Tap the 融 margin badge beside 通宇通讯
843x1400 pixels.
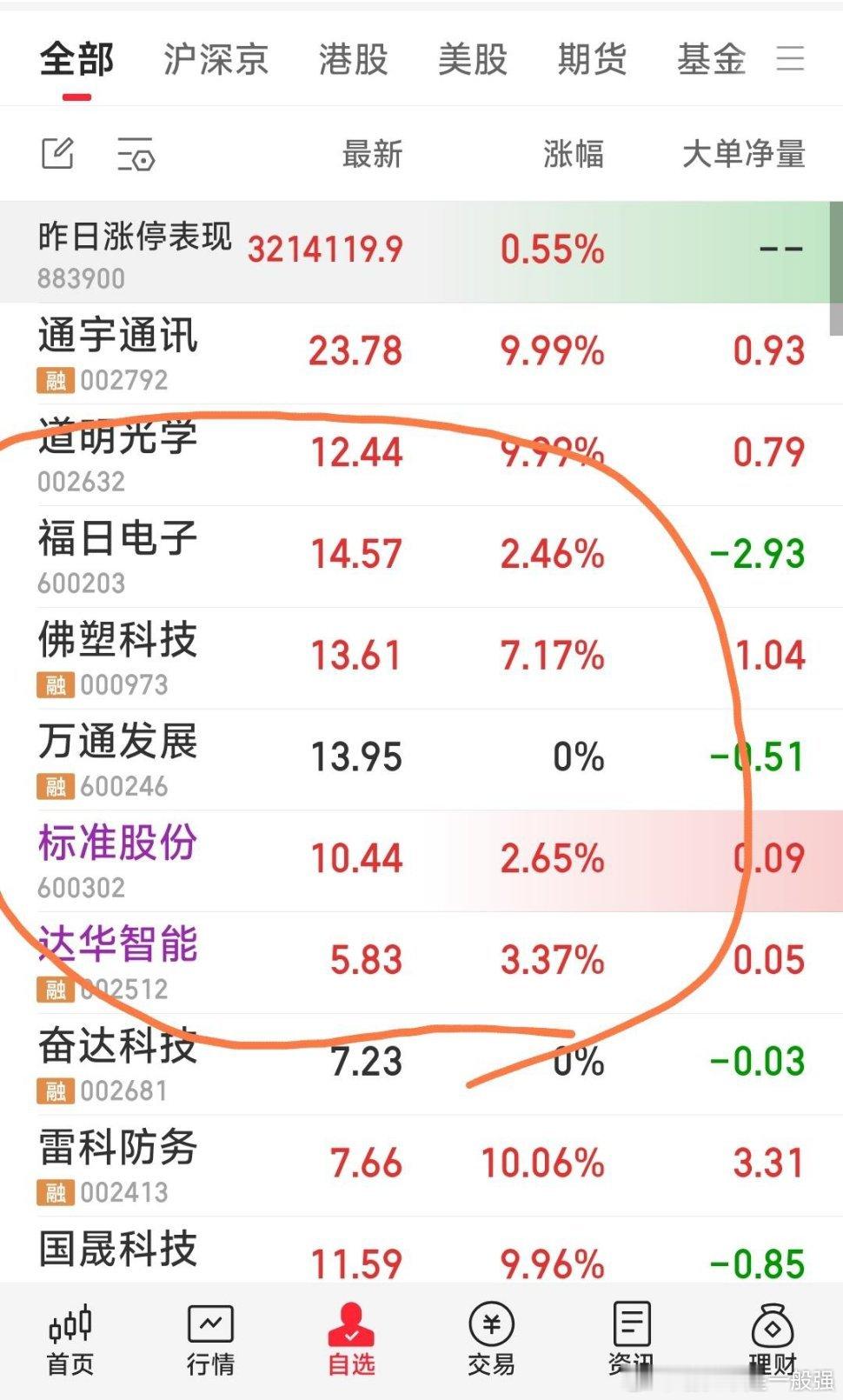coord(55,381)
